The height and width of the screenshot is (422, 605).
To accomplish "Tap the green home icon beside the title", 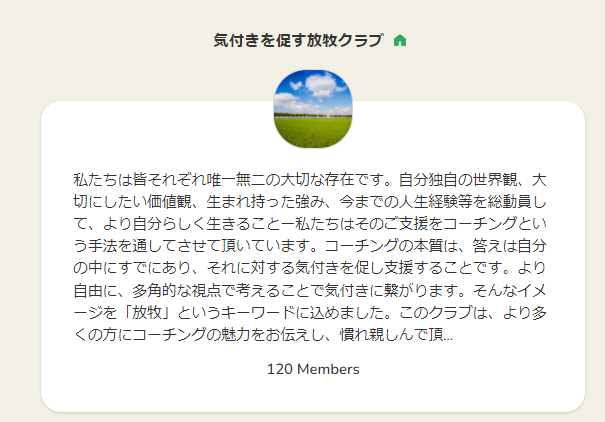I will click(400, 41).
